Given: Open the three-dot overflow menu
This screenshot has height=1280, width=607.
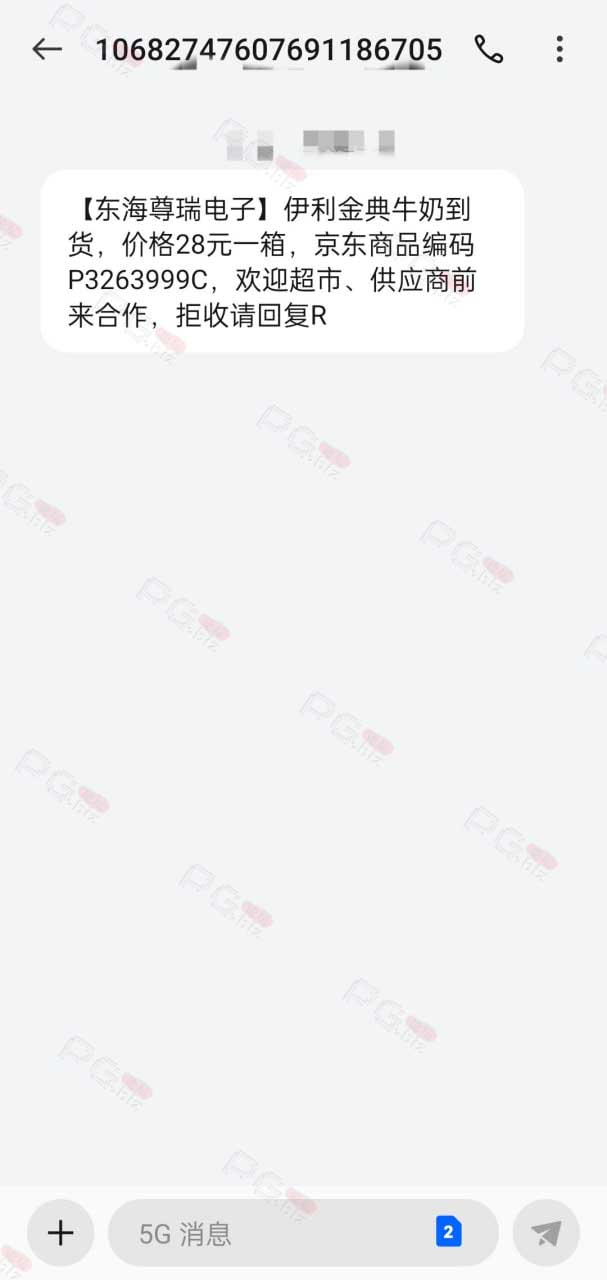Looking at the screenshot, I should tap(559, 49).
